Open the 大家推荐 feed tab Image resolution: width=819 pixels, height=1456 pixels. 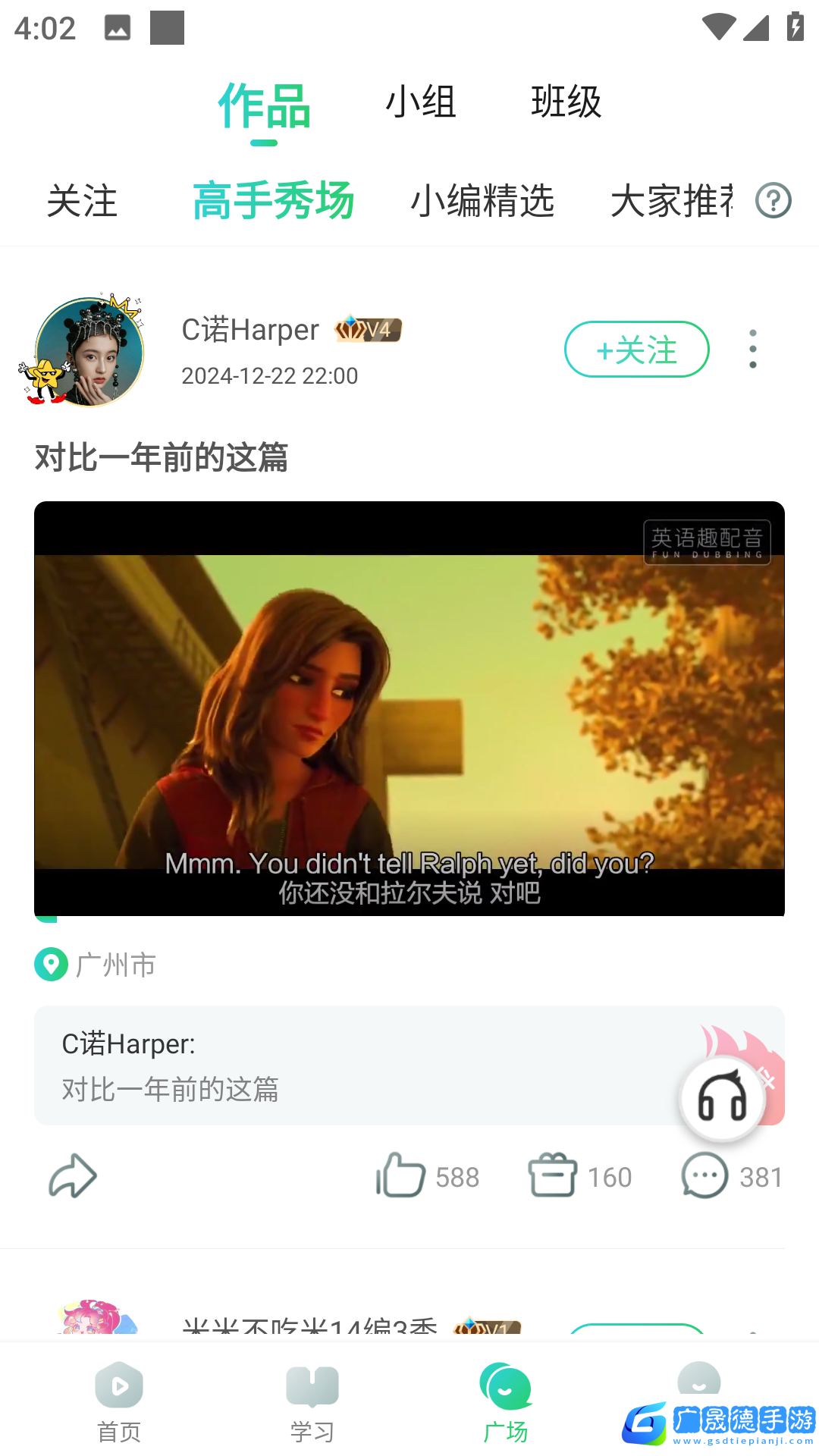click(672, 201)
